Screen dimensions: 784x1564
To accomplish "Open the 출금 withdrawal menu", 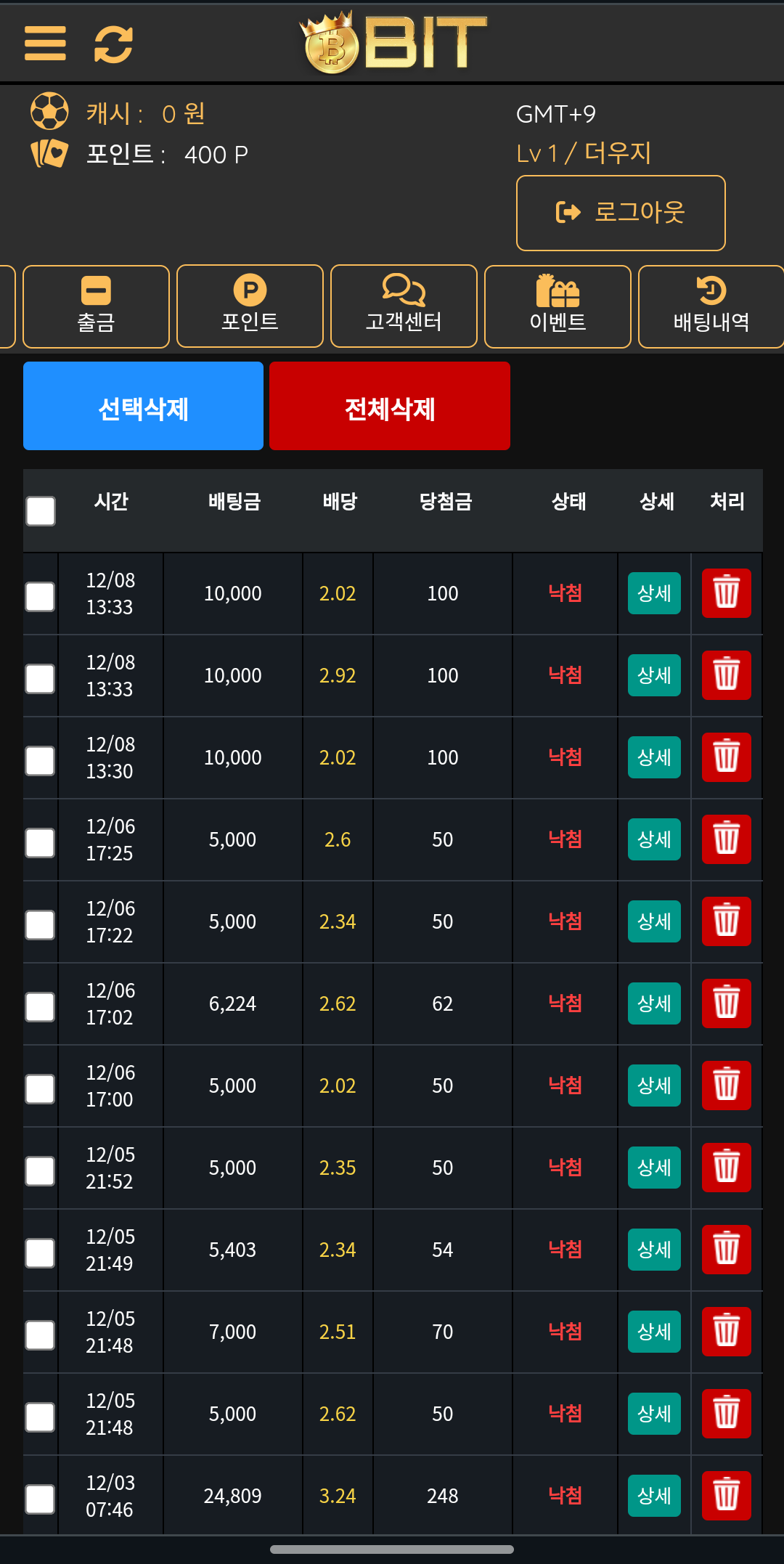I will (x=96, y=306).
